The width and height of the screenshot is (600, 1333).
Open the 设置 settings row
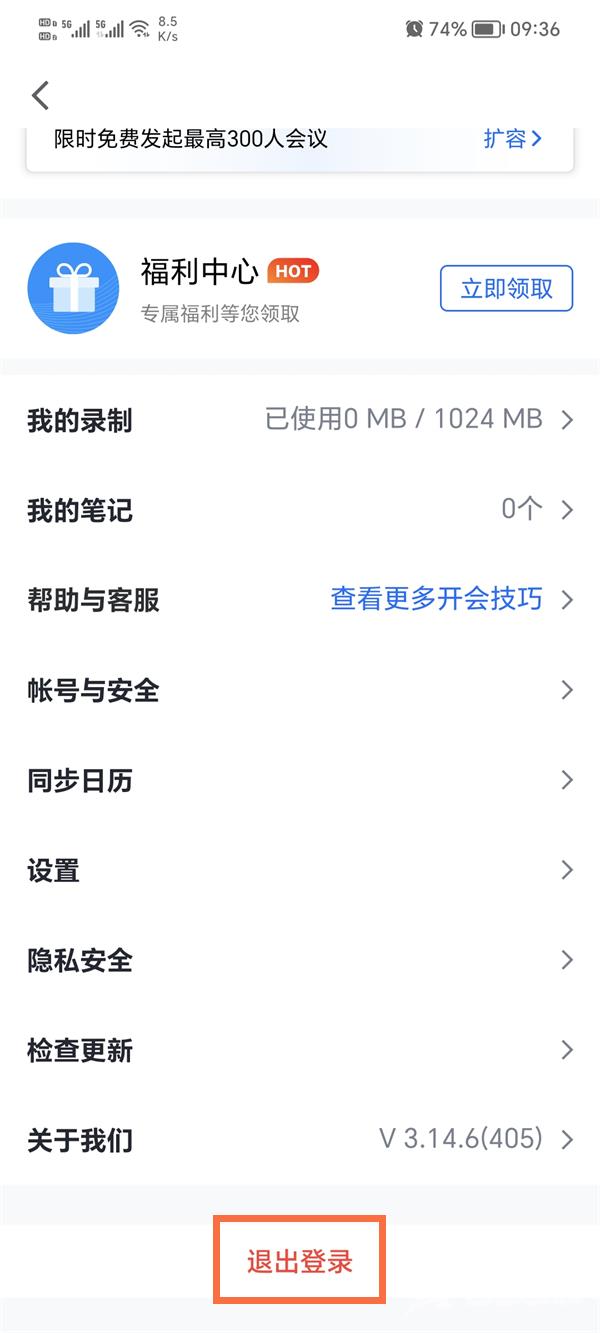click(300, 870)
